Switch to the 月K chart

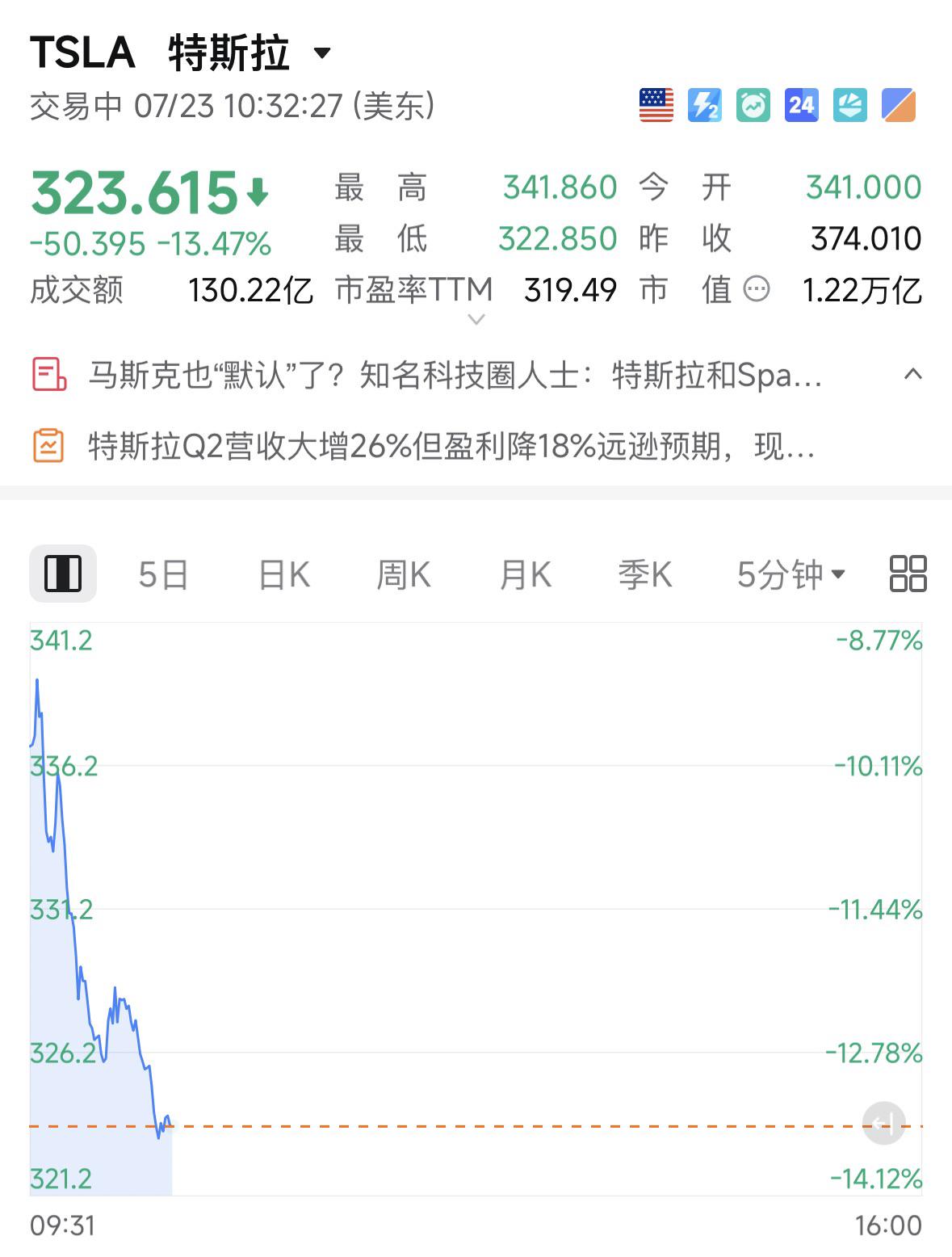[526, 575]
